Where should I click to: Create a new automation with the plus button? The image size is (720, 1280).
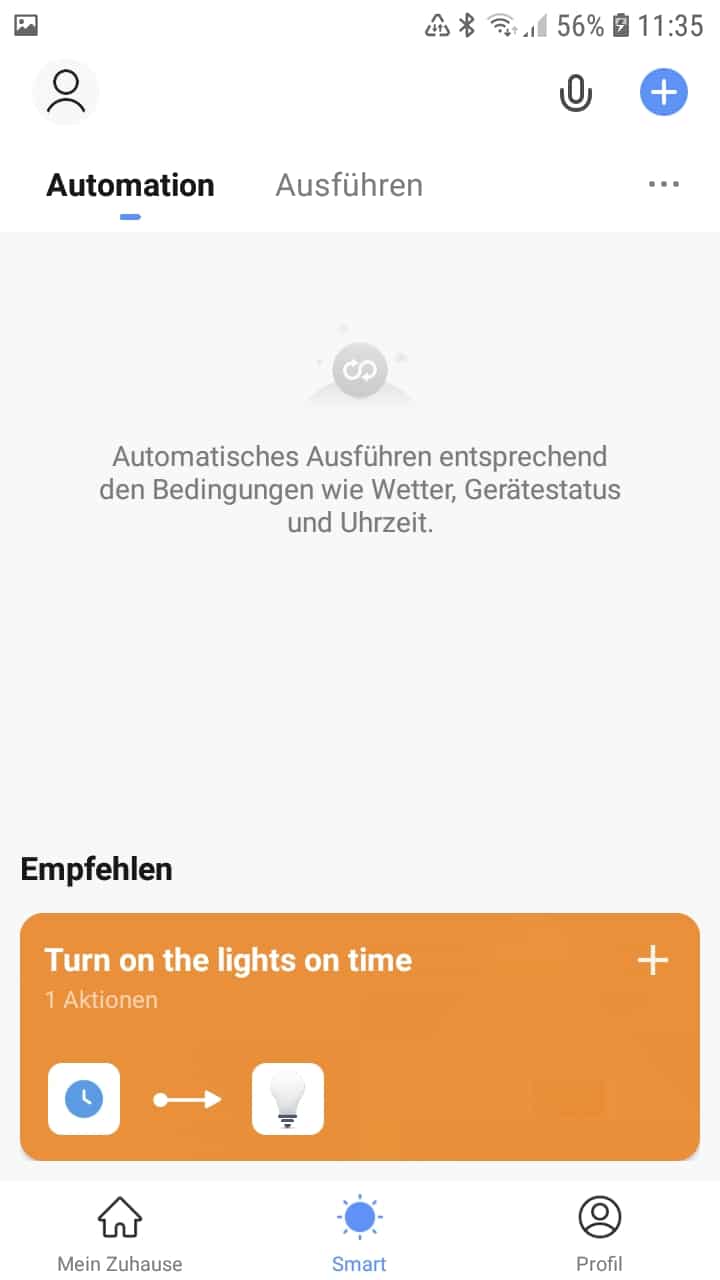664,93
